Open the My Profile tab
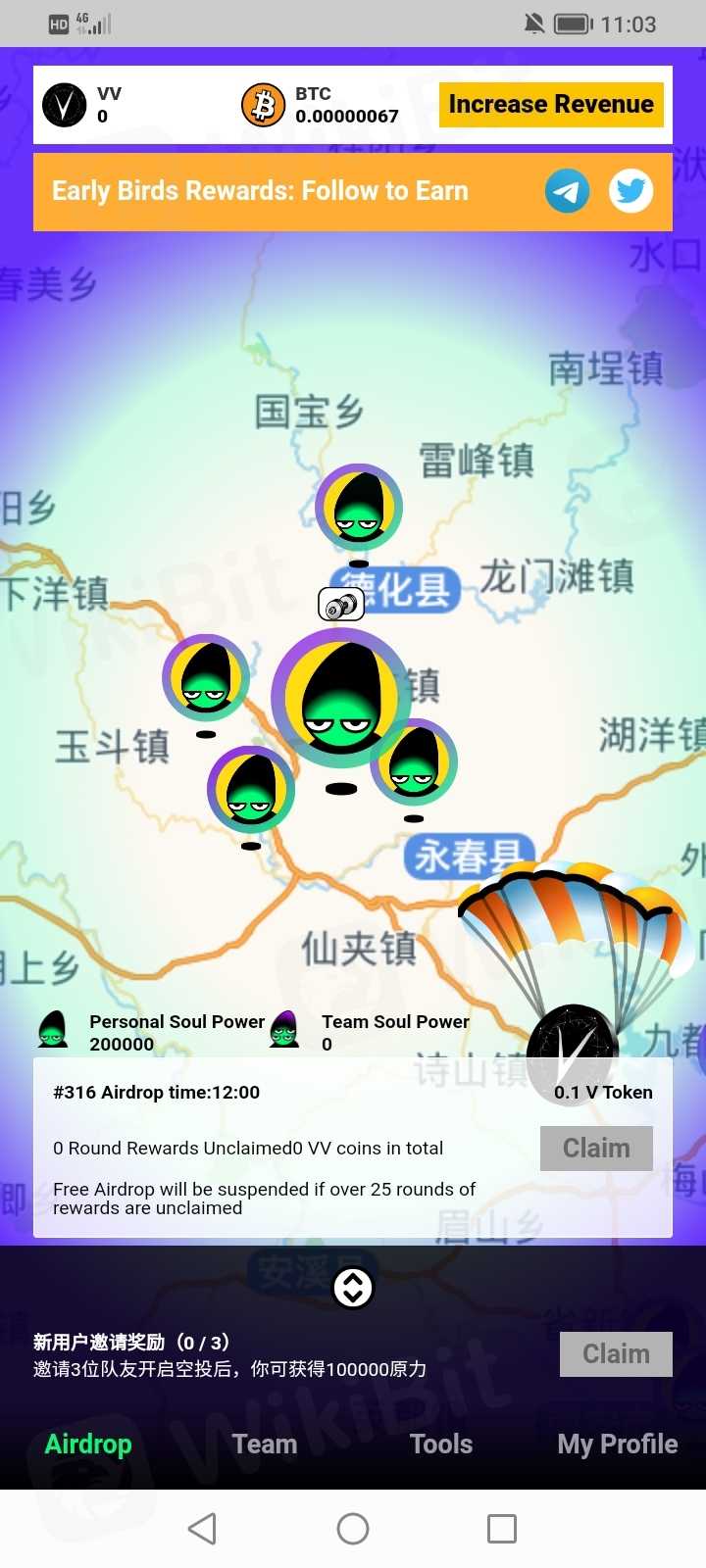 coord(618,1445)
